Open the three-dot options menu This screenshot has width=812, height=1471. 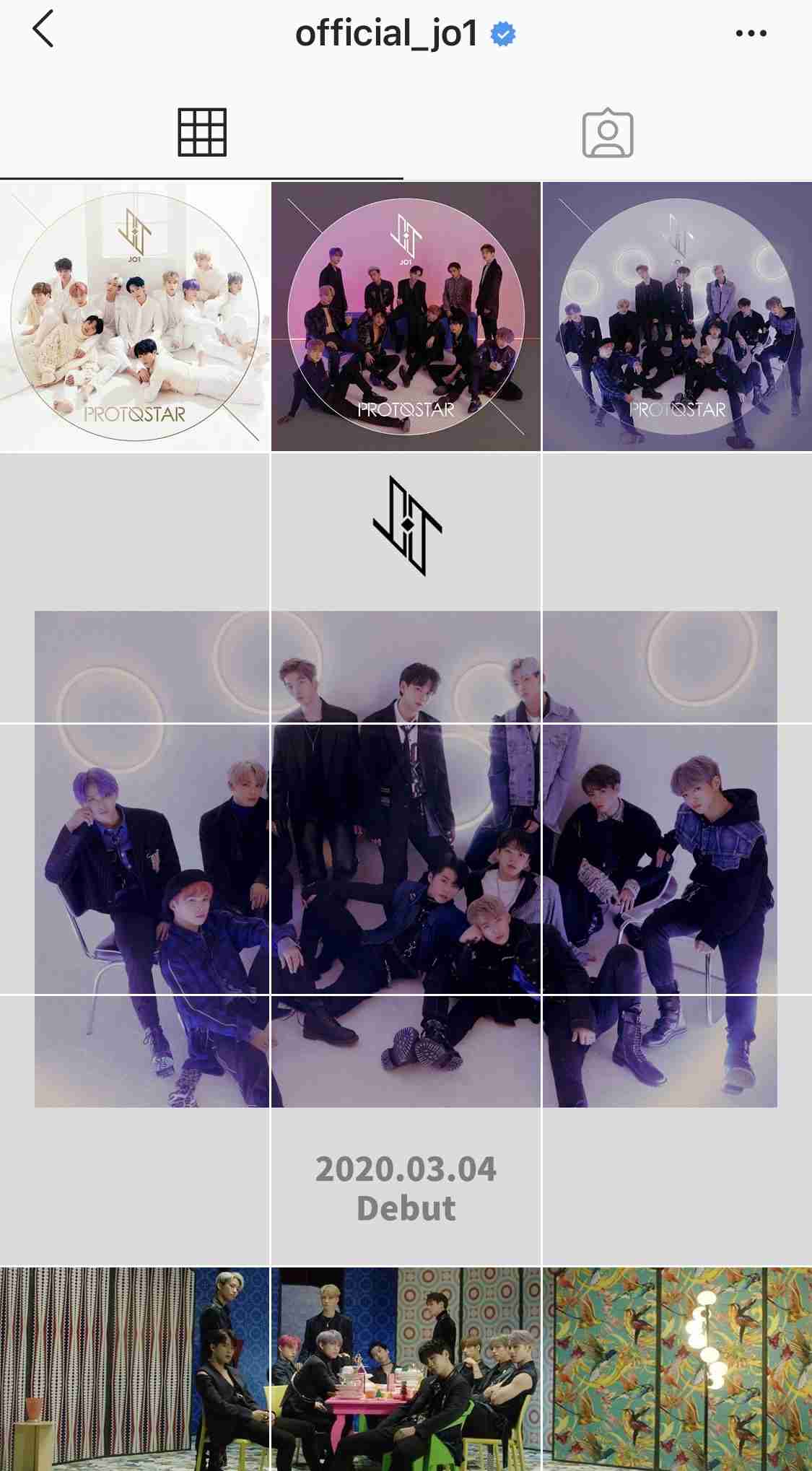[x=751, y=33]
